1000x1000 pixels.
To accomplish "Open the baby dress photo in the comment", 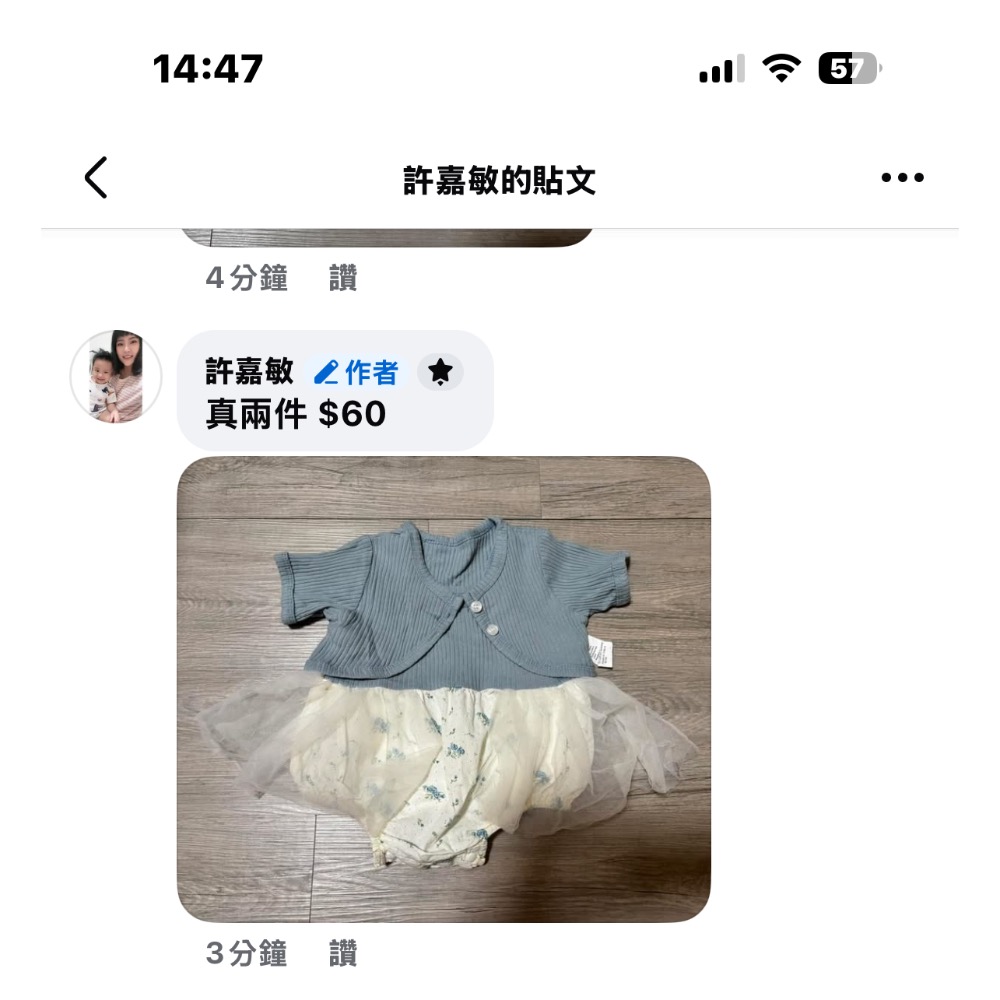I will pos(443,688).
